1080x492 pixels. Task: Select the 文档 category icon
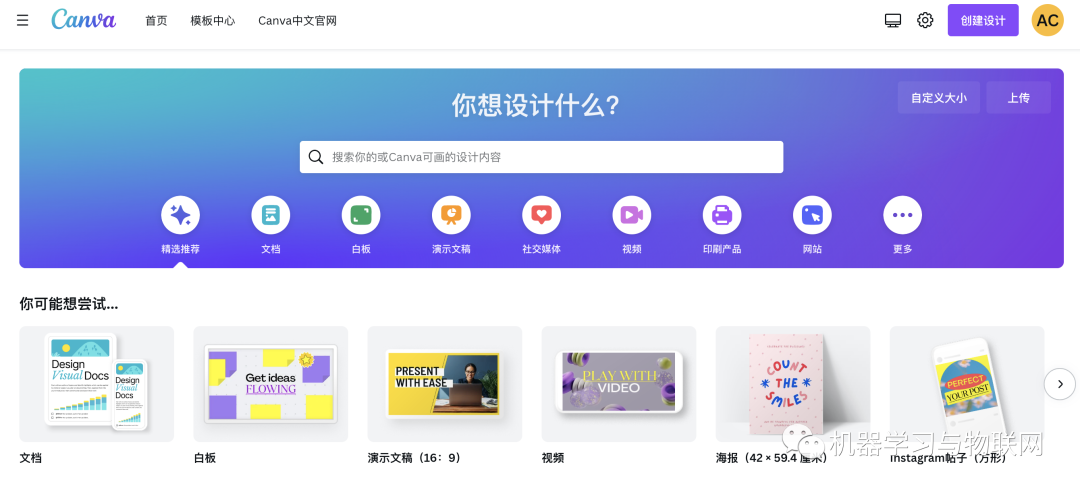271,215
